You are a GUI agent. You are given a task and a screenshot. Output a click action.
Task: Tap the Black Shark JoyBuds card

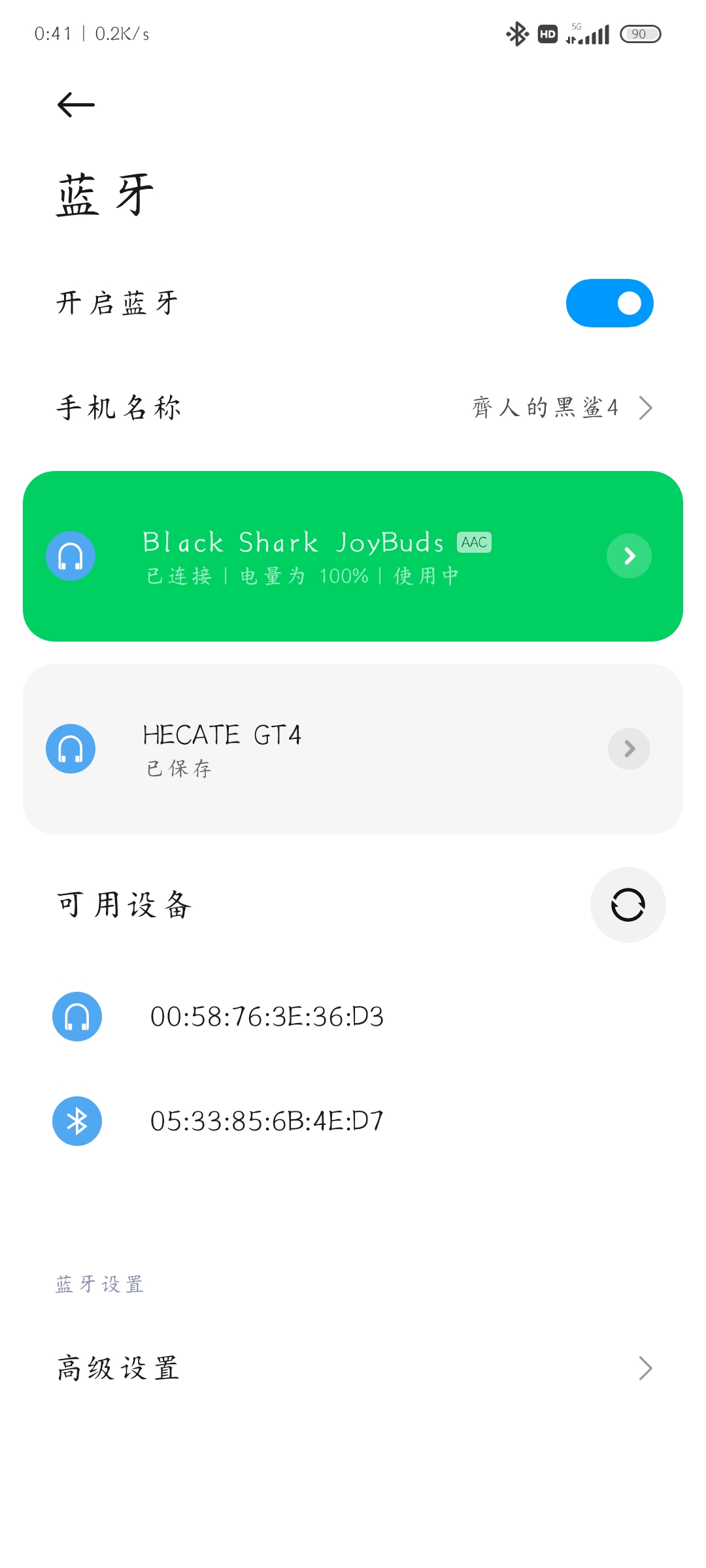click(353, 556)
